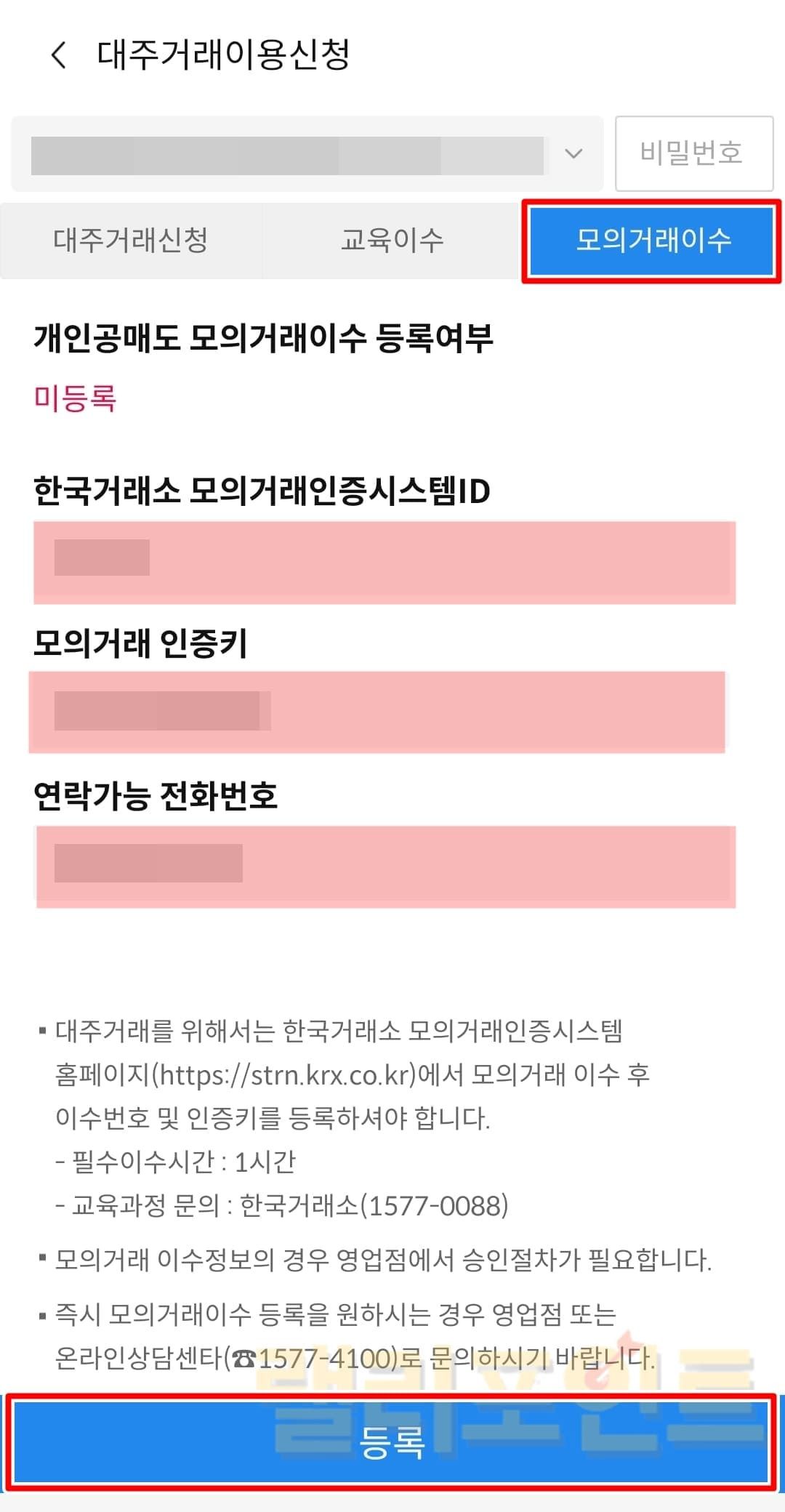Tap the 비밀번호 password field
785x1512 pixels.
pos(693,153)
